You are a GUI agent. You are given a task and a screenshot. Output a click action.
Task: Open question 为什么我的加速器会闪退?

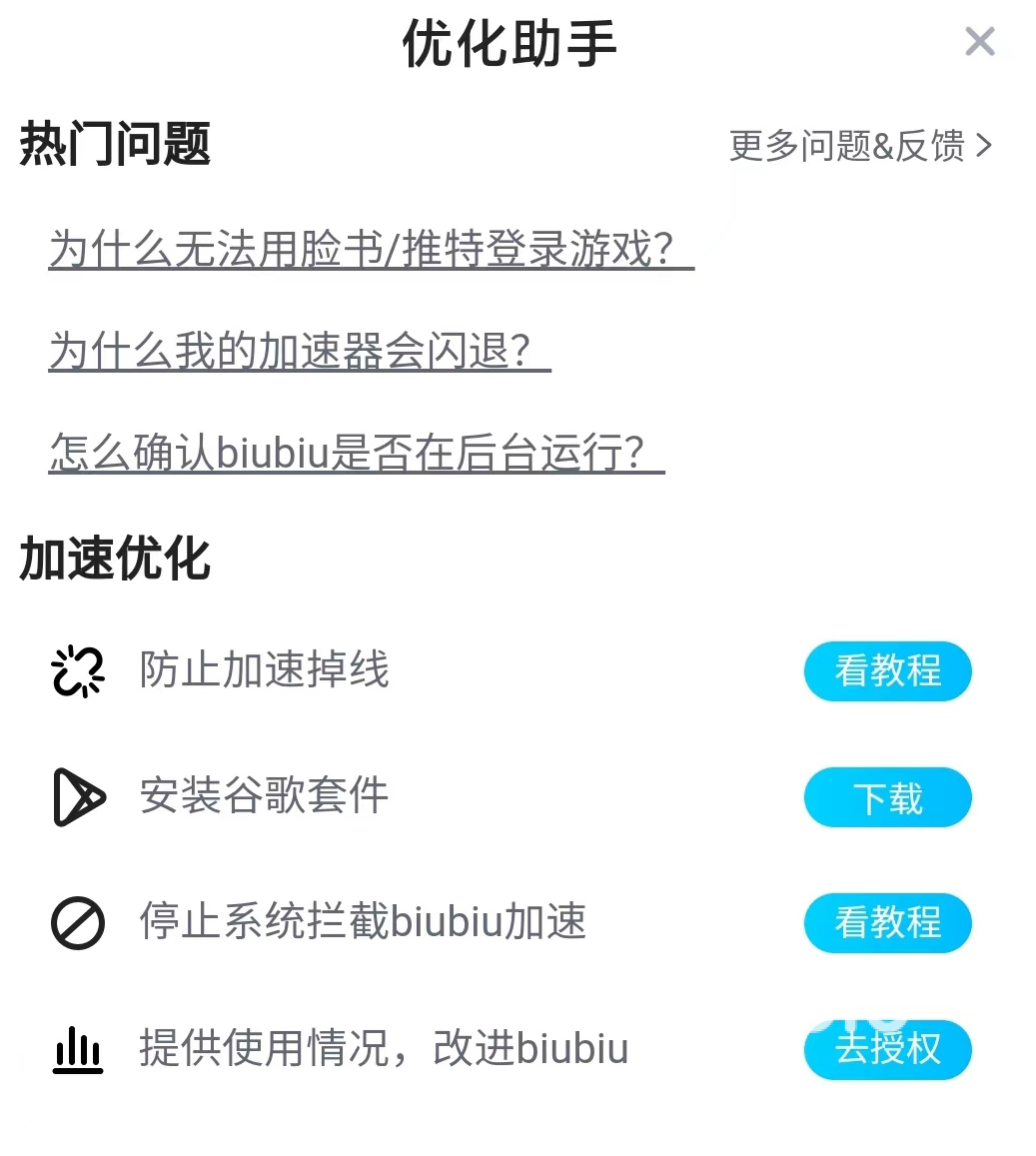299,352
